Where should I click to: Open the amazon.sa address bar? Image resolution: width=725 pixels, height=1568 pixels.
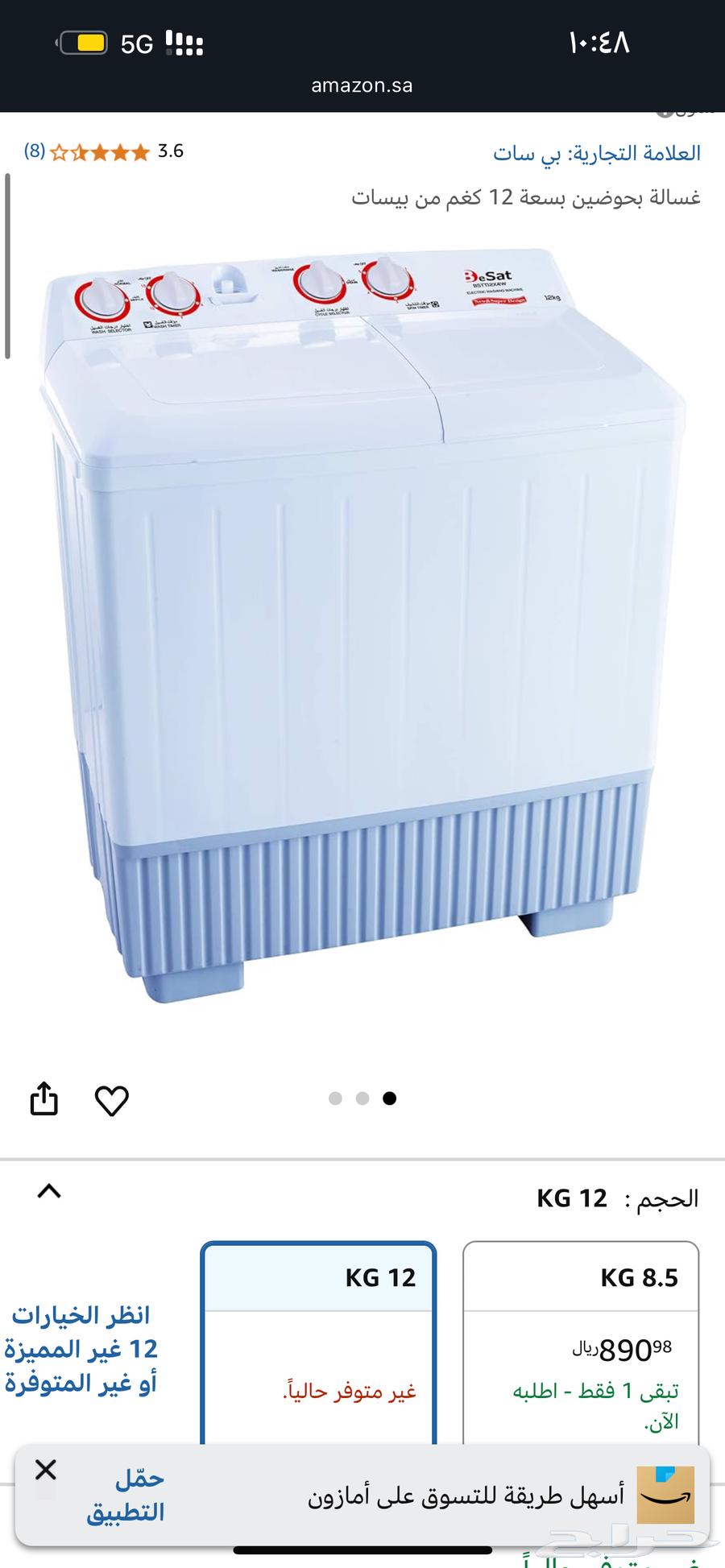pyautogui.click(x=362, y=85)
